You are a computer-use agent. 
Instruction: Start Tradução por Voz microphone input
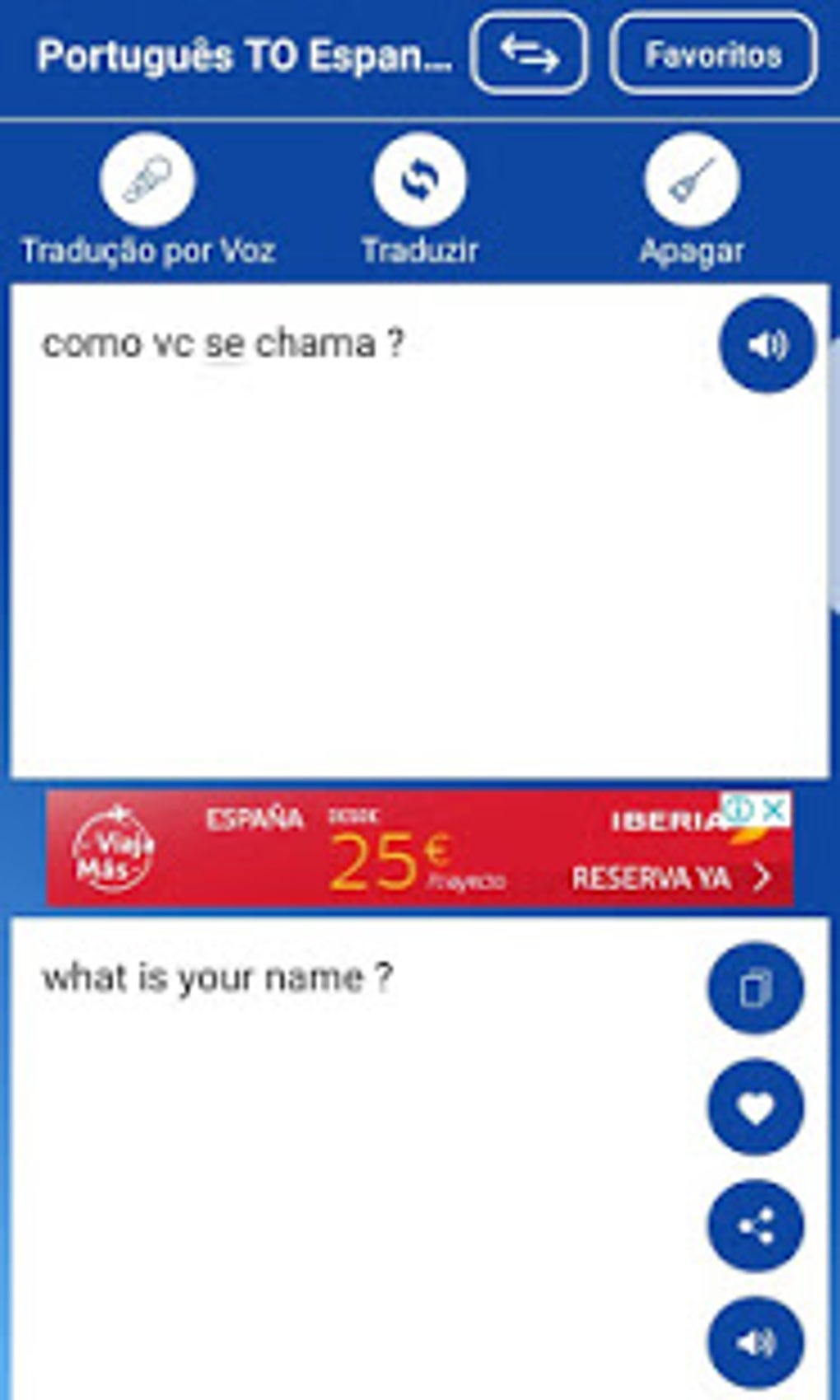147,180
